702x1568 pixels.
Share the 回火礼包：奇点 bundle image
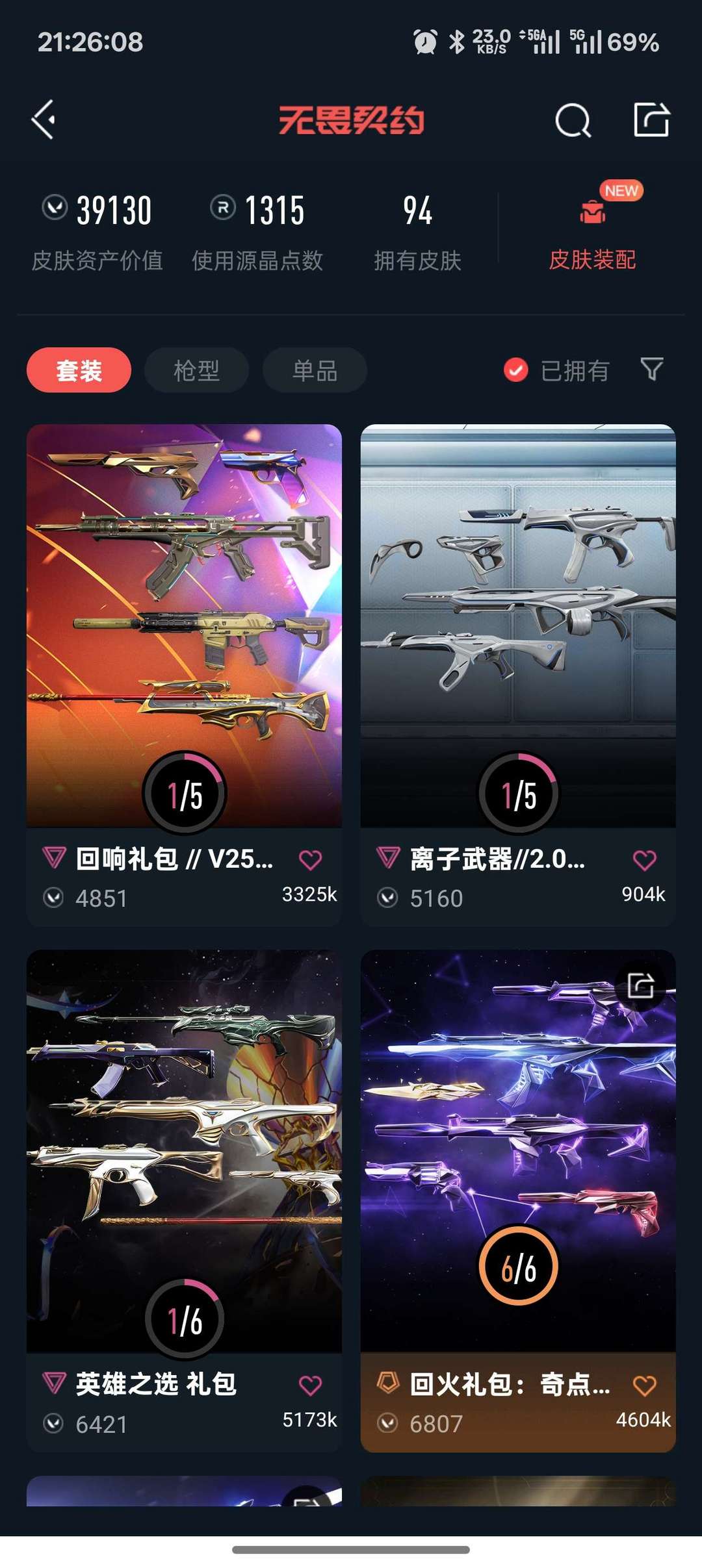[x=640, y=985]
